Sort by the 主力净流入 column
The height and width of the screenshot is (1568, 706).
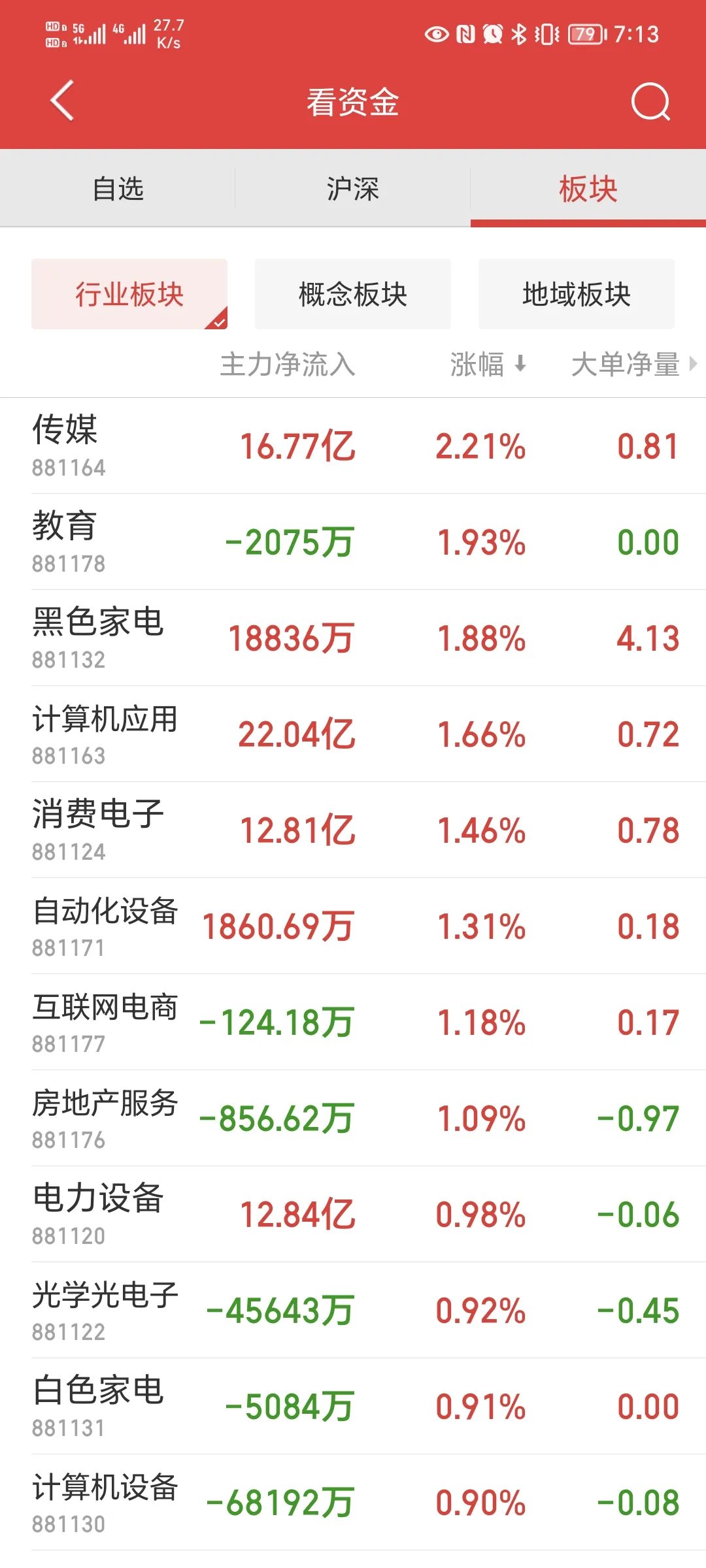pos(288,365)
